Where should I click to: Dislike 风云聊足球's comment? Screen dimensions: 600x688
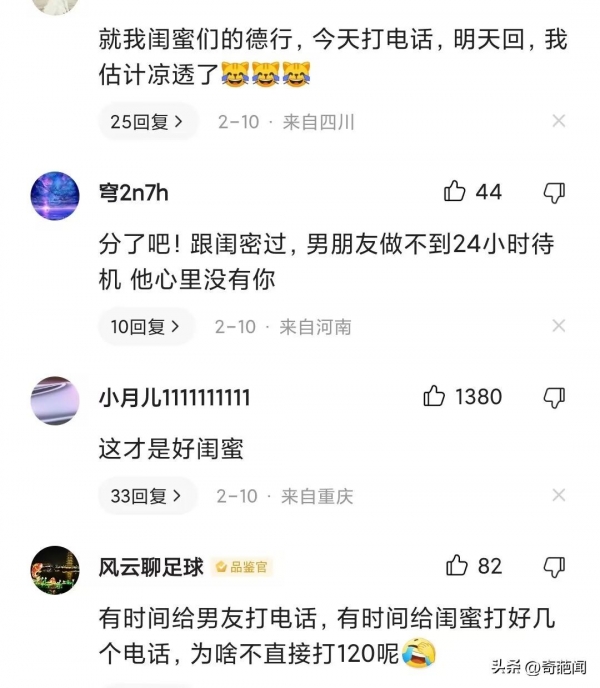pyautogui.click(x=554, y=566)
